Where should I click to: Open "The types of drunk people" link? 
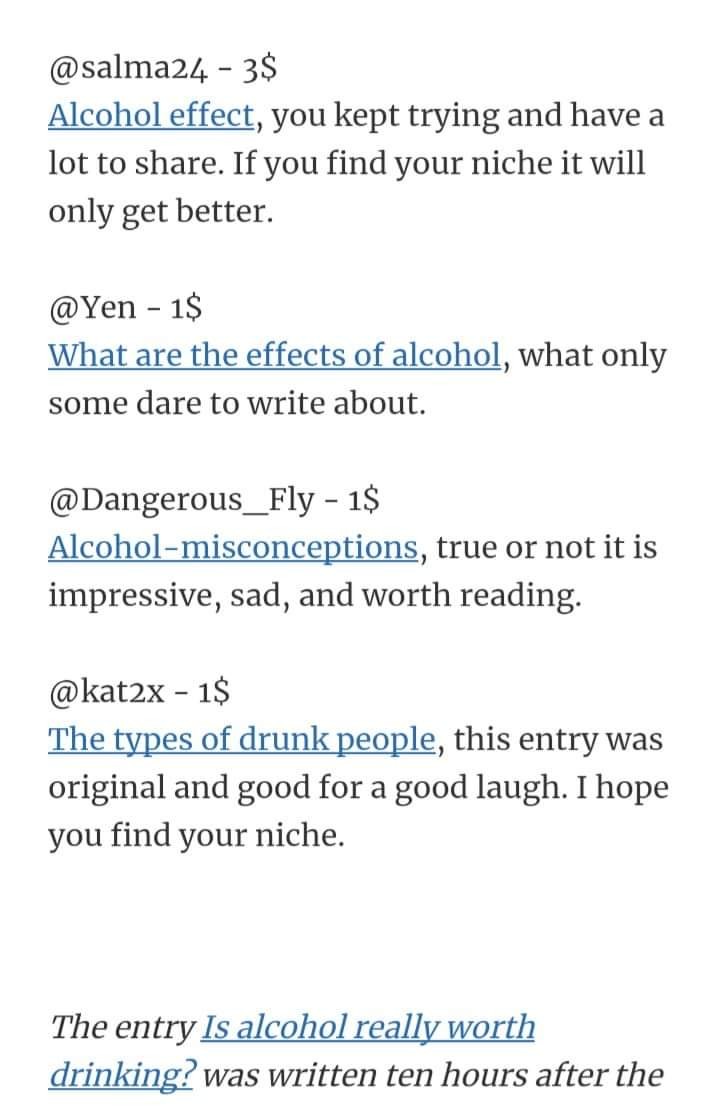pyautogui.click(x=242, y=741)
